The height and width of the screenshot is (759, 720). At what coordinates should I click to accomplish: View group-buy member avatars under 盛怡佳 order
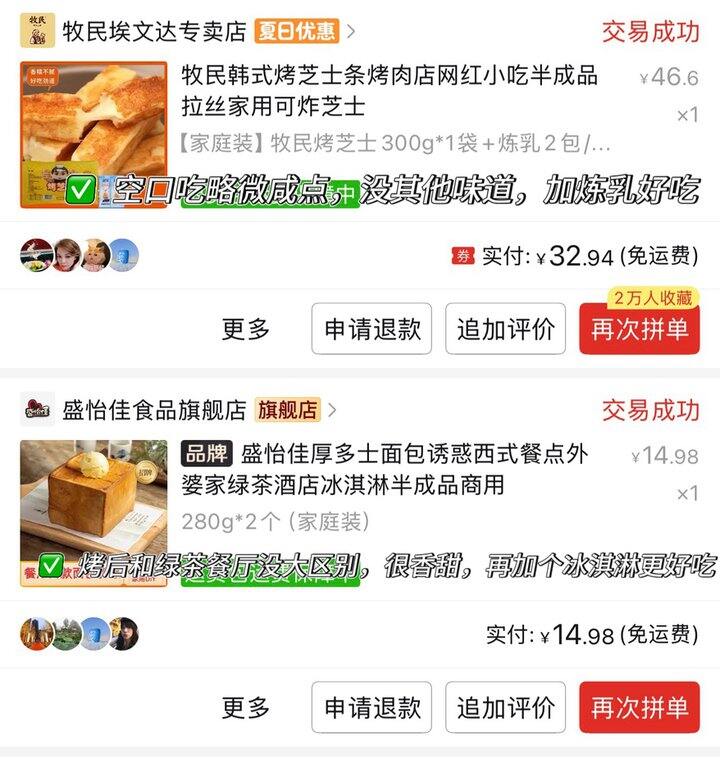[x=79, y=634]
